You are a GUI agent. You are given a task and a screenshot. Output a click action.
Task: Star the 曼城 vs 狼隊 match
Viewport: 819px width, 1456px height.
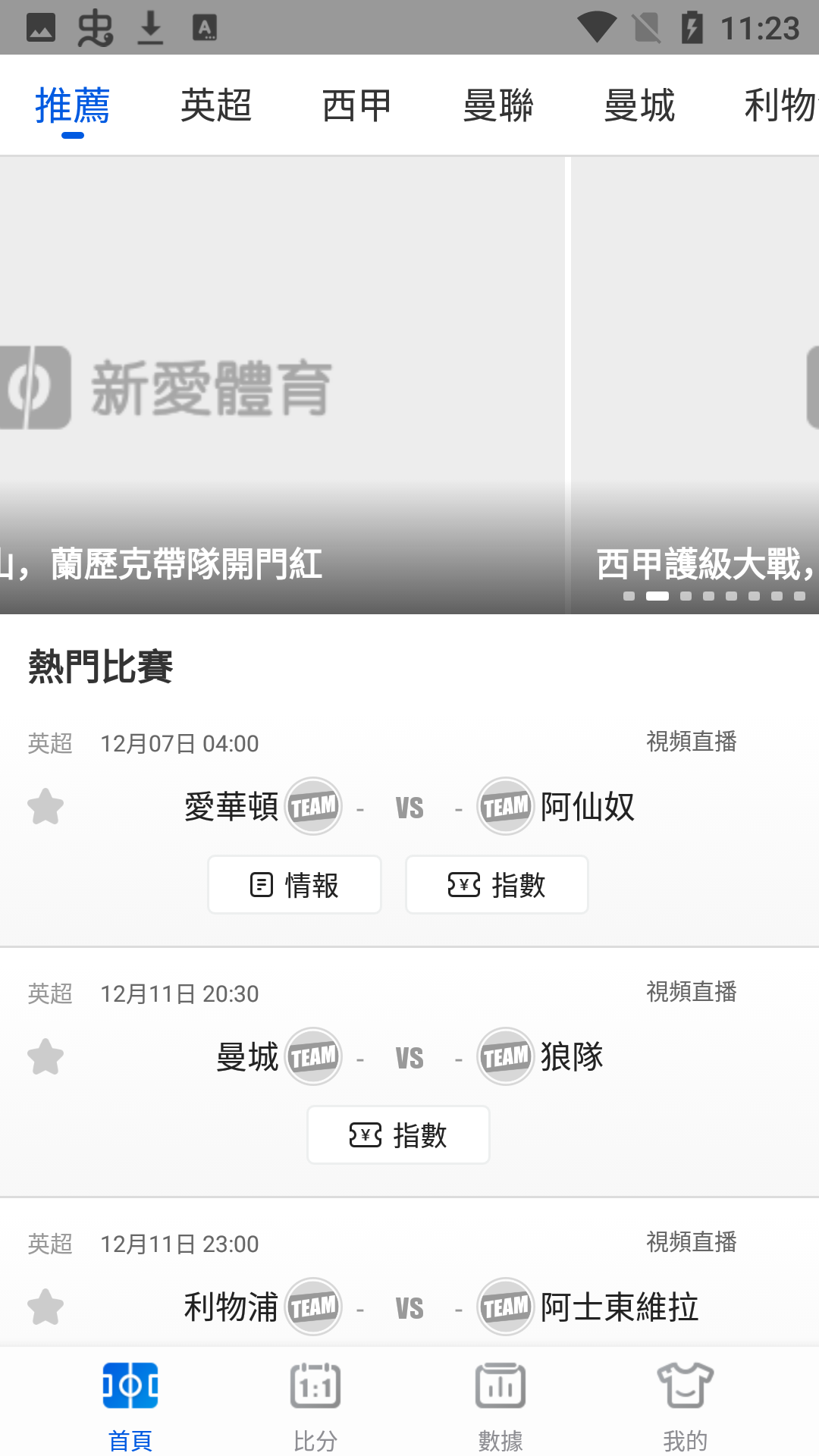point(45,1057)
